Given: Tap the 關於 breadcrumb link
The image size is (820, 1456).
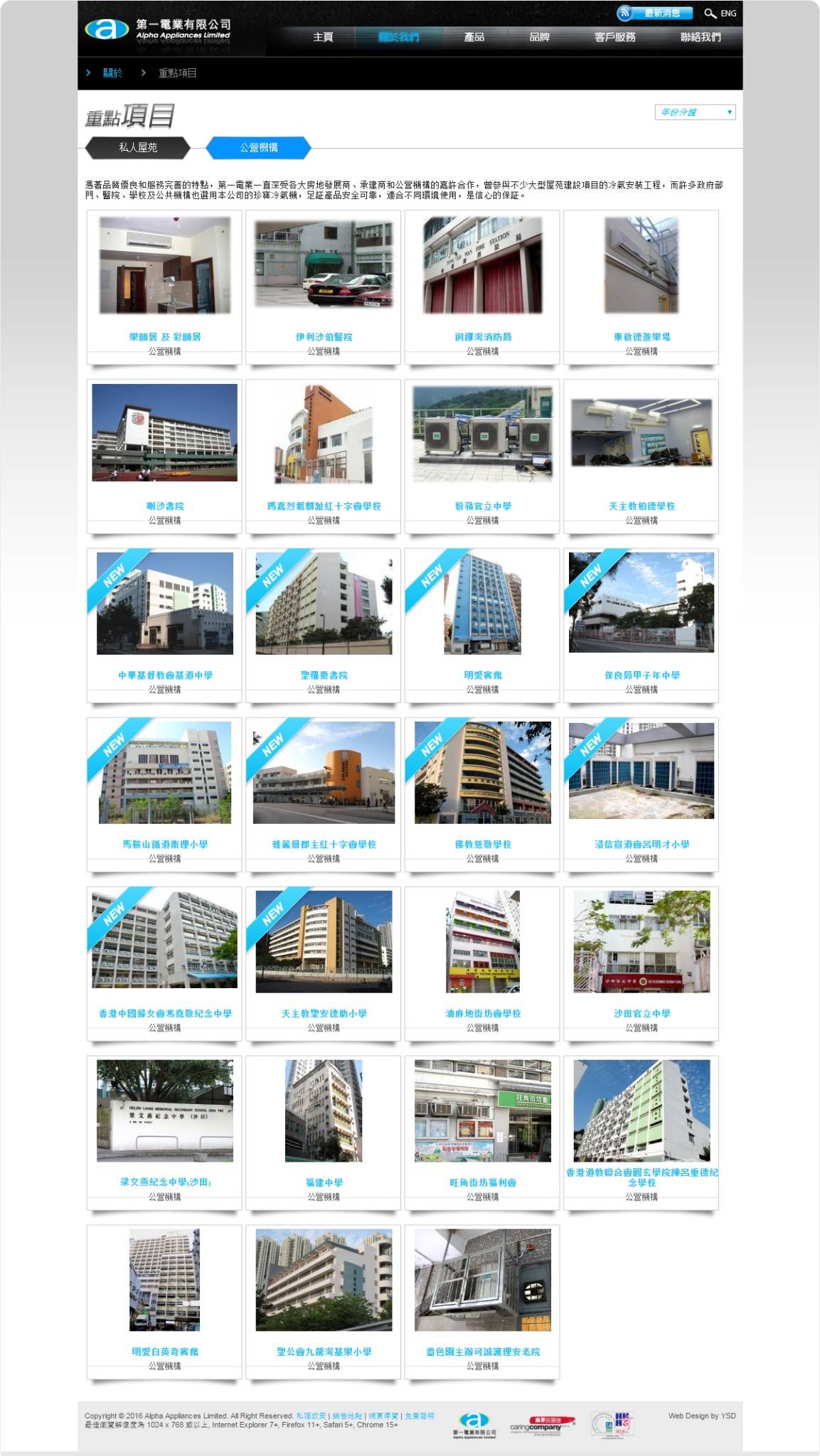Looking at the screenshot, I should pyautogui.click(x=112, y=73).
